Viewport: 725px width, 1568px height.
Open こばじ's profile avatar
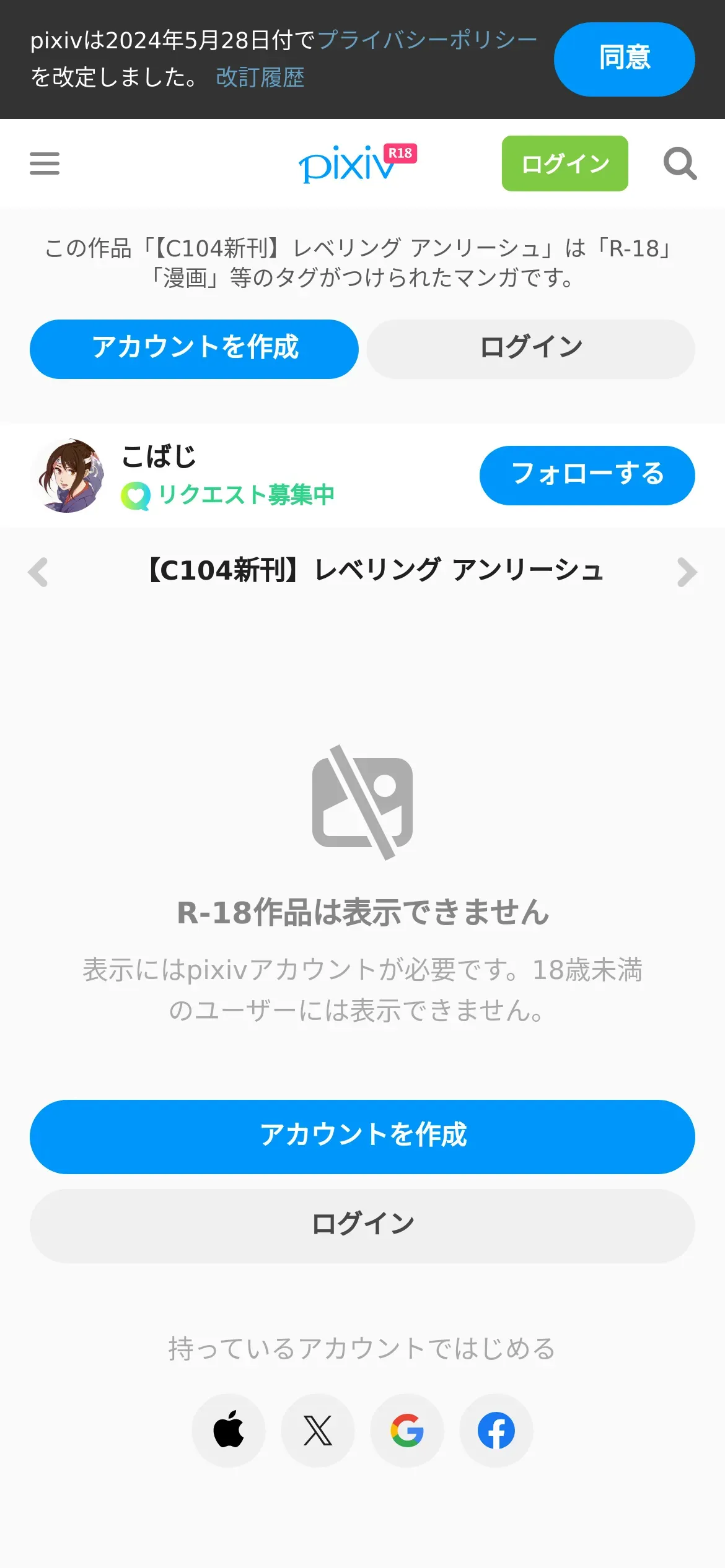[67, 475]
